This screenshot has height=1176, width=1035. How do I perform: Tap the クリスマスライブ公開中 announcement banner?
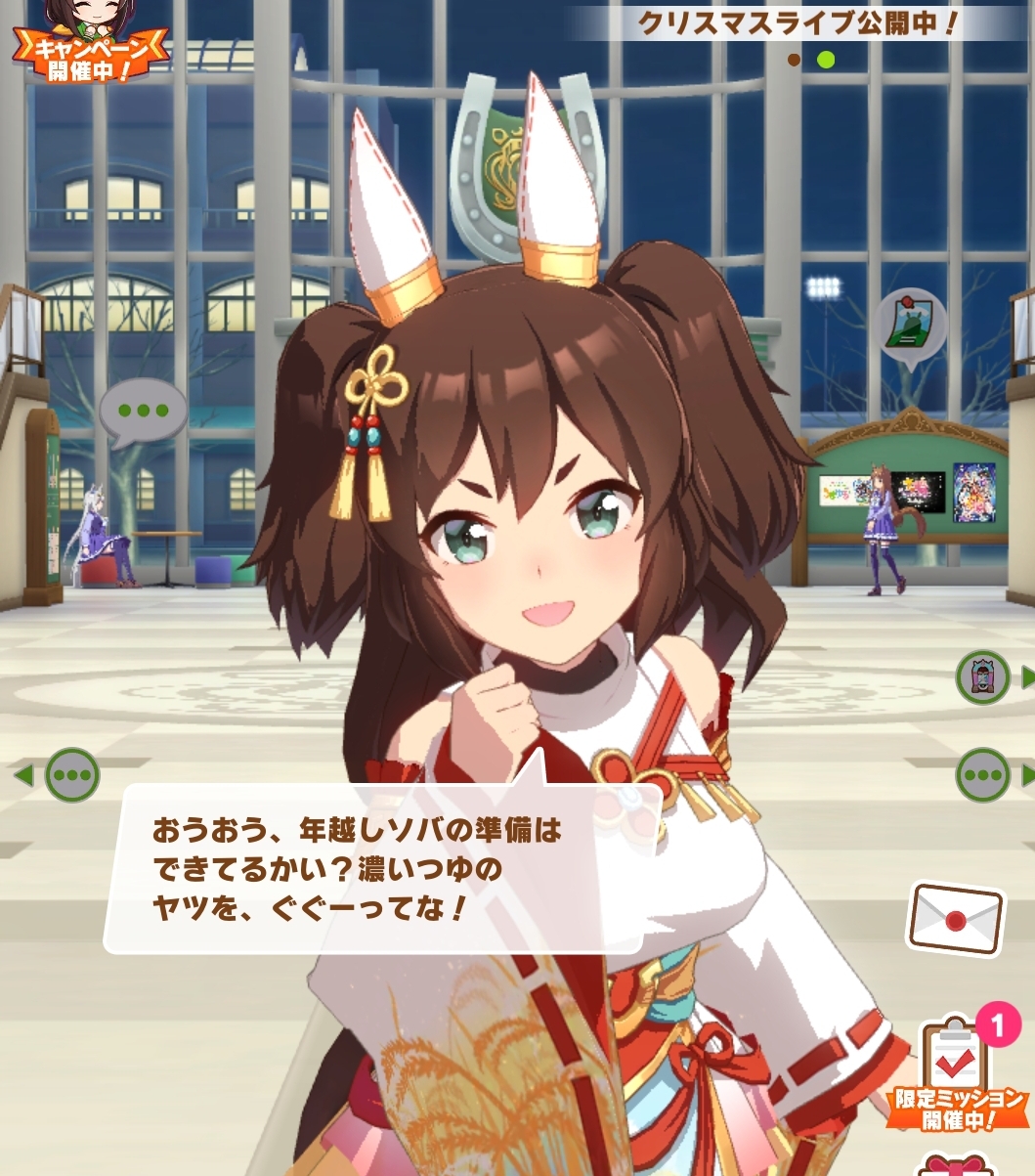tap(797, 22)
